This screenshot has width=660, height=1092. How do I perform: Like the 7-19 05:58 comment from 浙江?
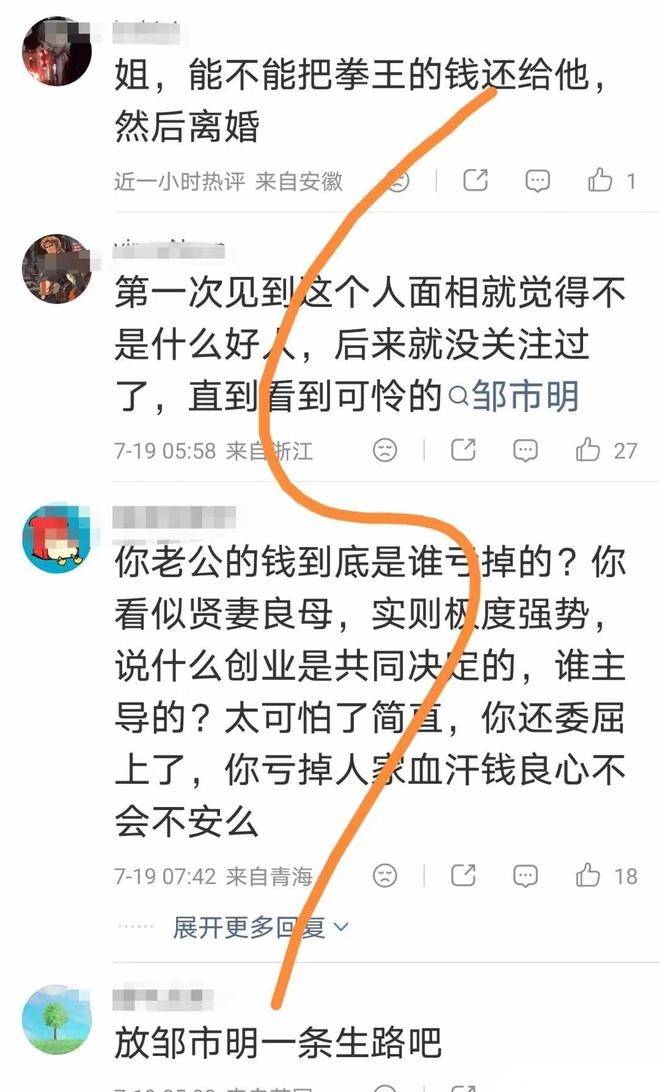pos(588,450)
